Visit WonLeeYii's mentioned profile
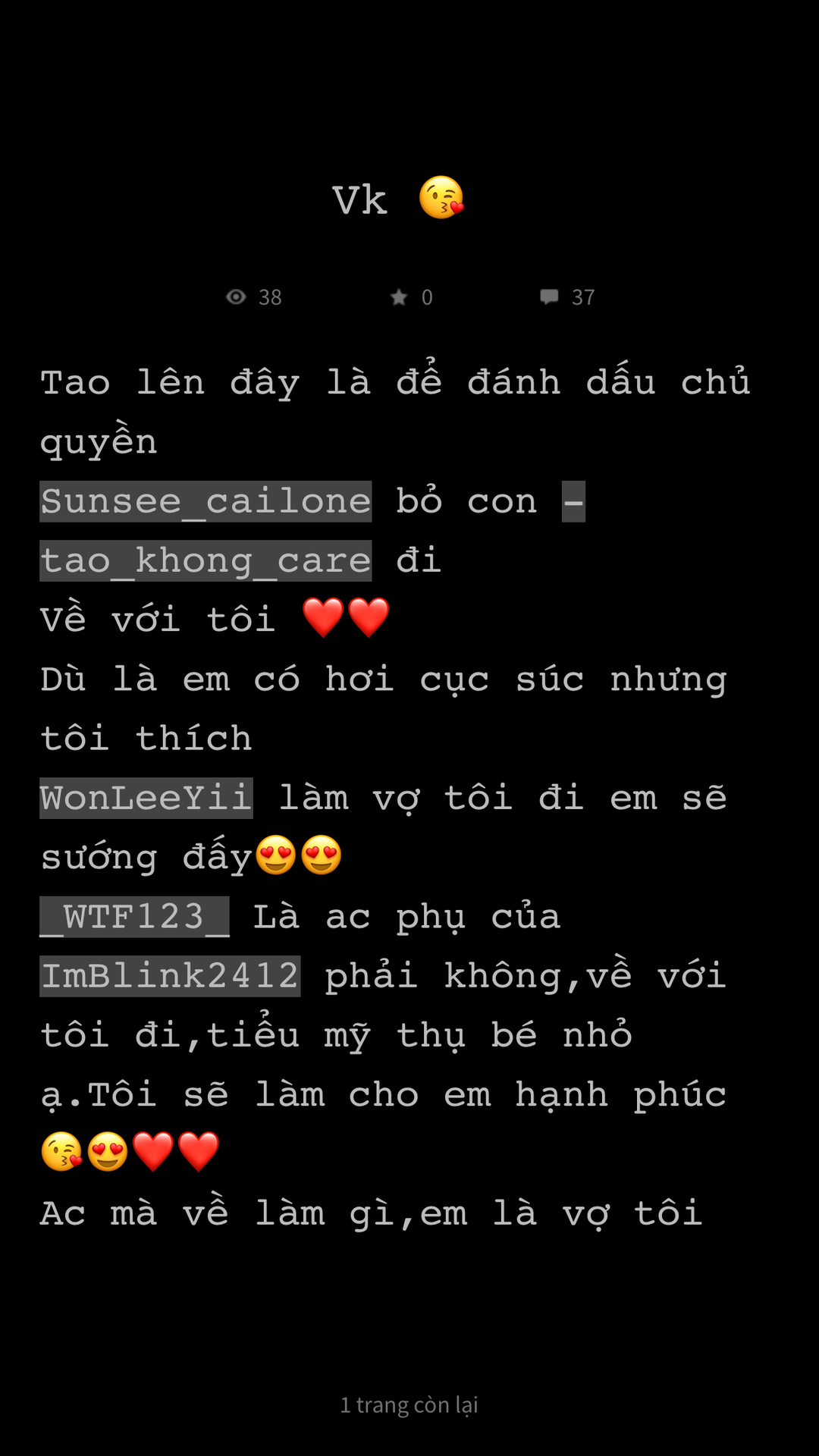This screenshot has width=819, height=1456. 146,798
